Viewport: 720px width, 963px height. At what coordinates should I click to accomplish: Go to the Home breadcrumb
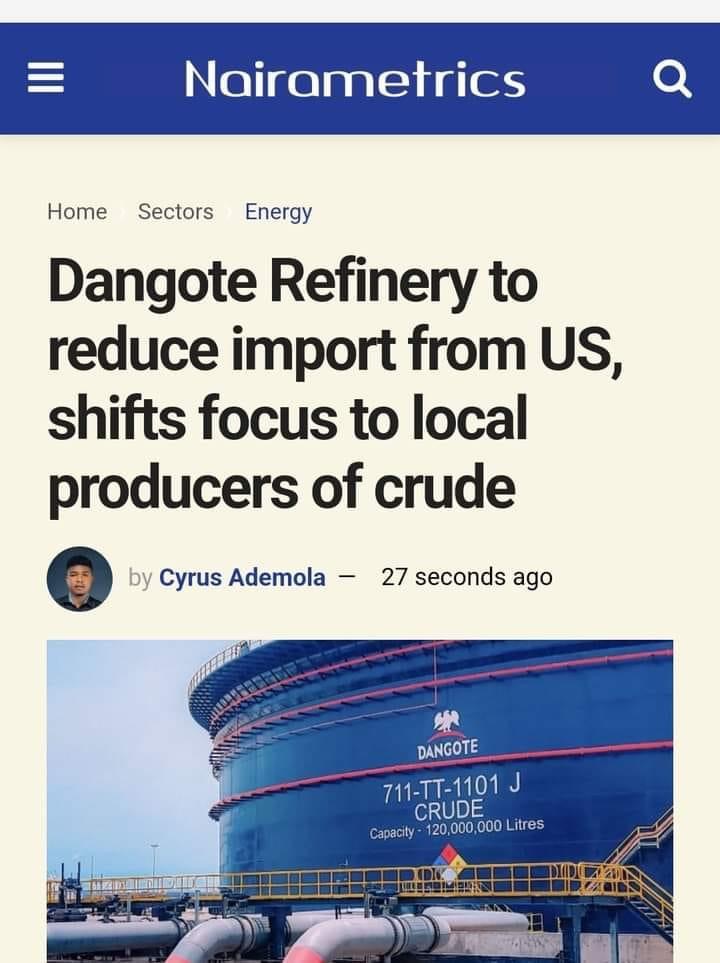coord(77,212)
